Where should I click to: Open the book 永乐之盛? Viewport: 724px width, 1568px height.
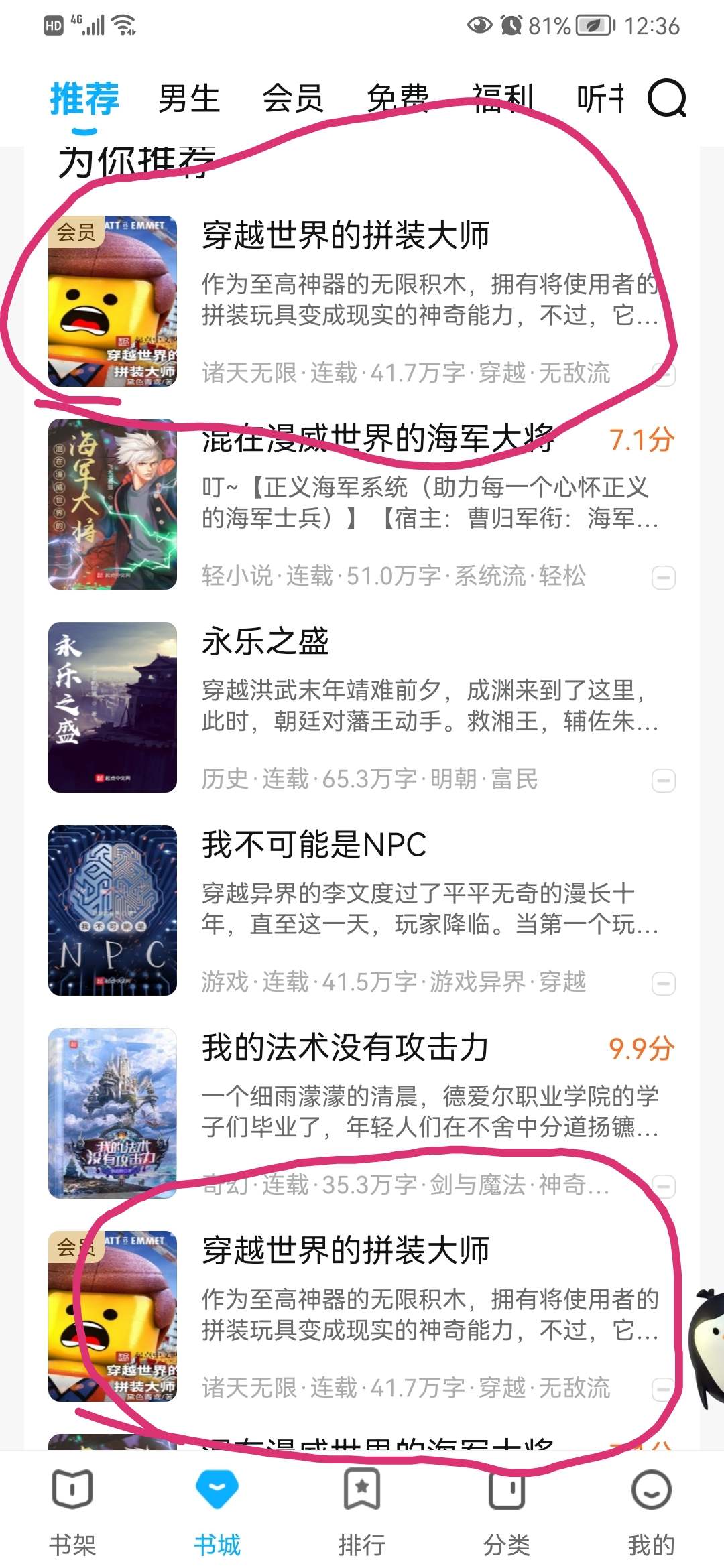pyautogui.click(x=265, y=641)
